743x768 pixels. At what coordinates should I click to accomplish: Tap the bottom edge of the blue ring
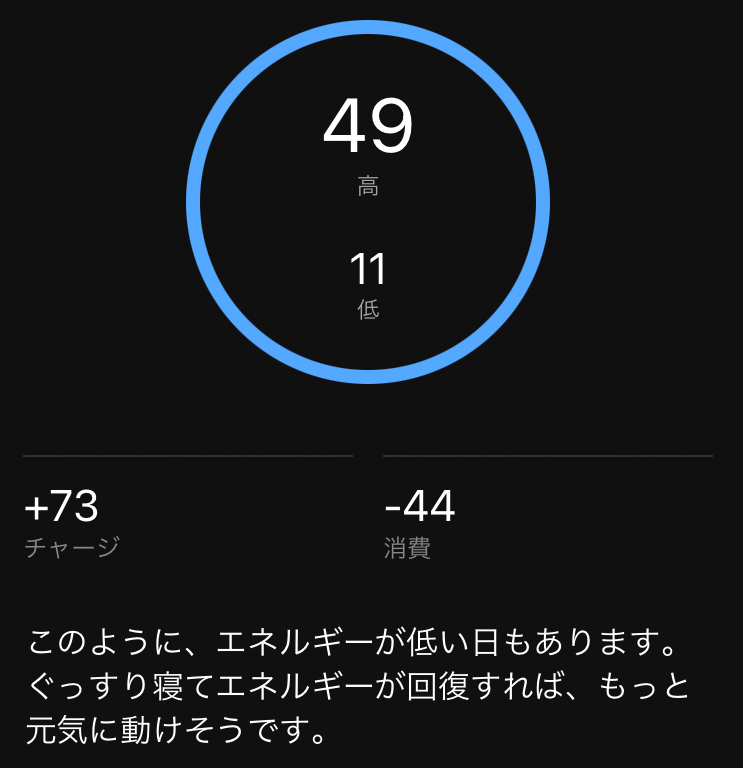[x=370, y=378]
